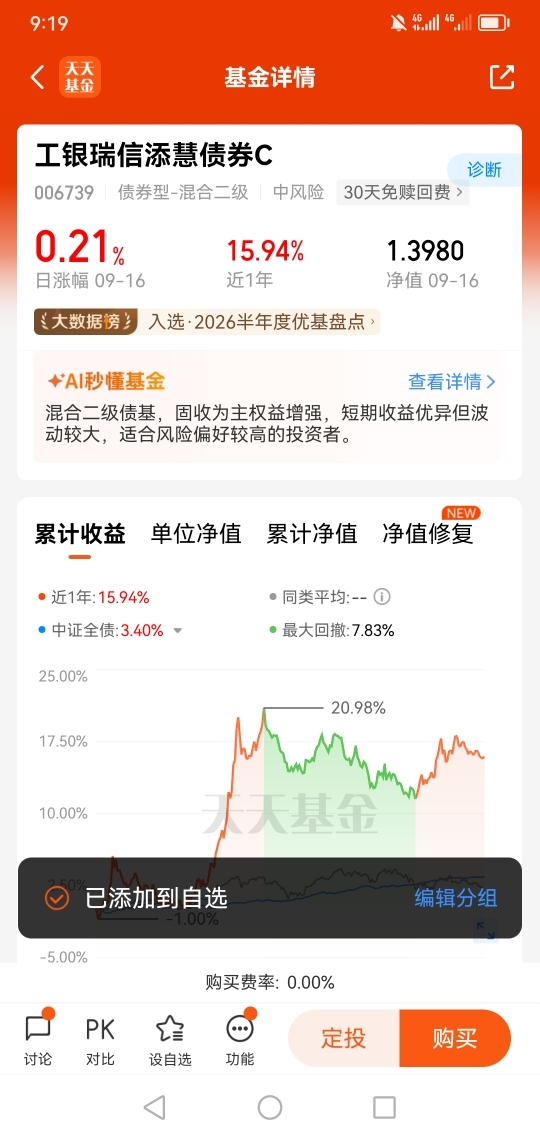Tap the 定投 button
This screenshot has height=1140, width=540.
click(344, 1038)
